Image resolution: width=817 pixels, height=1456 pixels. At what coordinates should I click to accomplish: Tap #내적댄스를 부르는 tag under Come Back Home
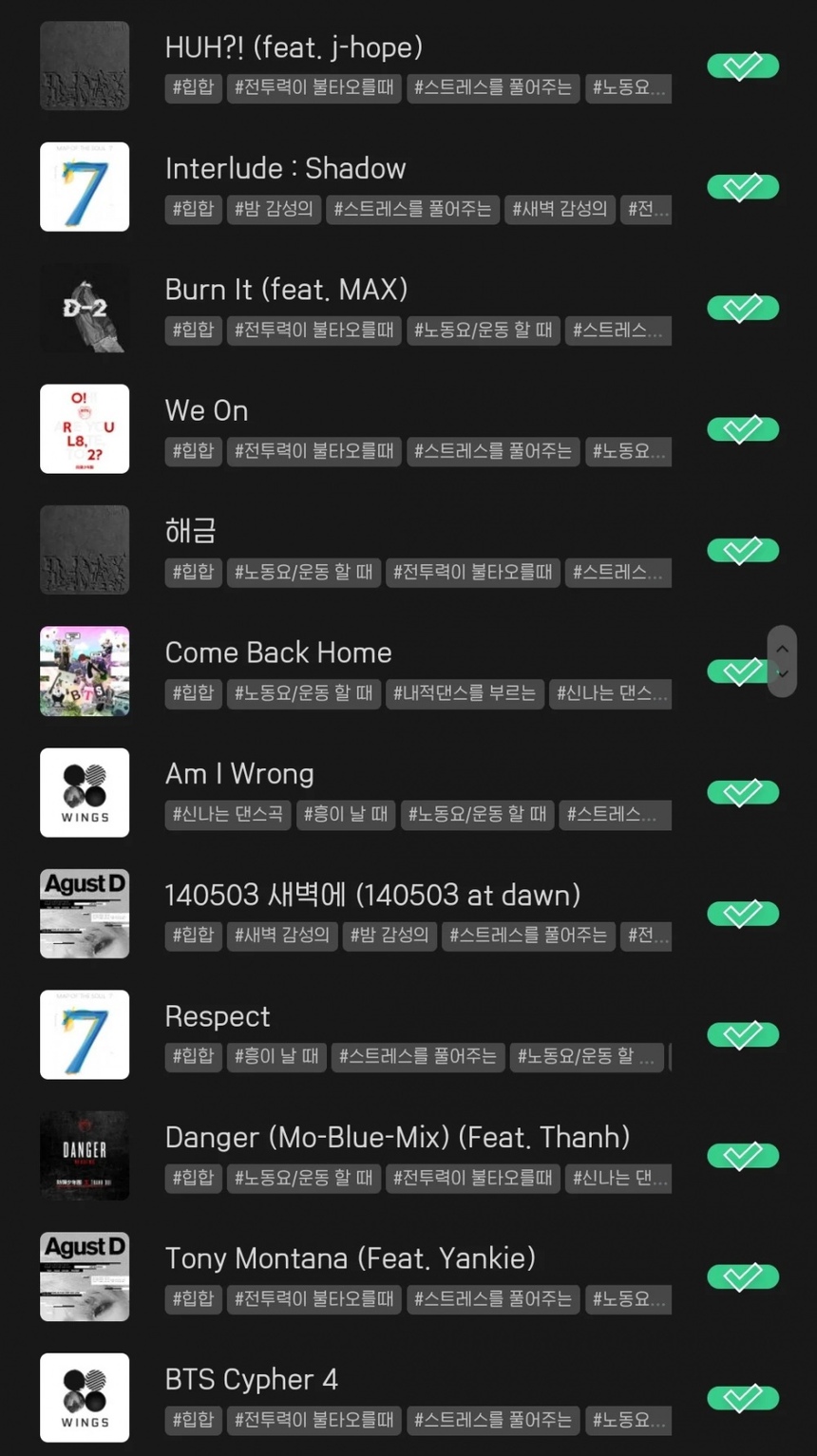(x=465, y=693)
